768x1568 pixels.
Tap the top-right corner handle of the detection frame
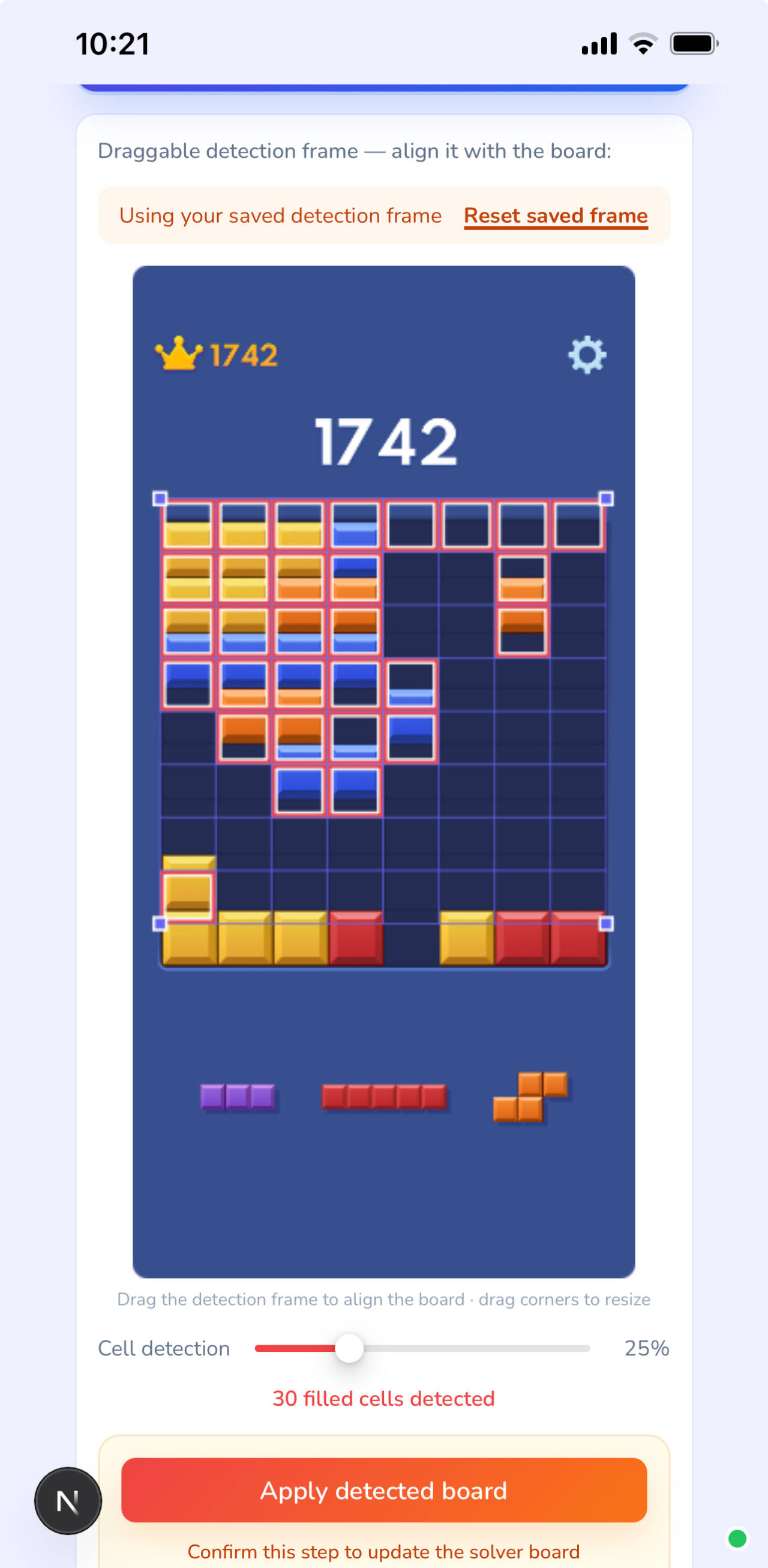pos(606,498)
